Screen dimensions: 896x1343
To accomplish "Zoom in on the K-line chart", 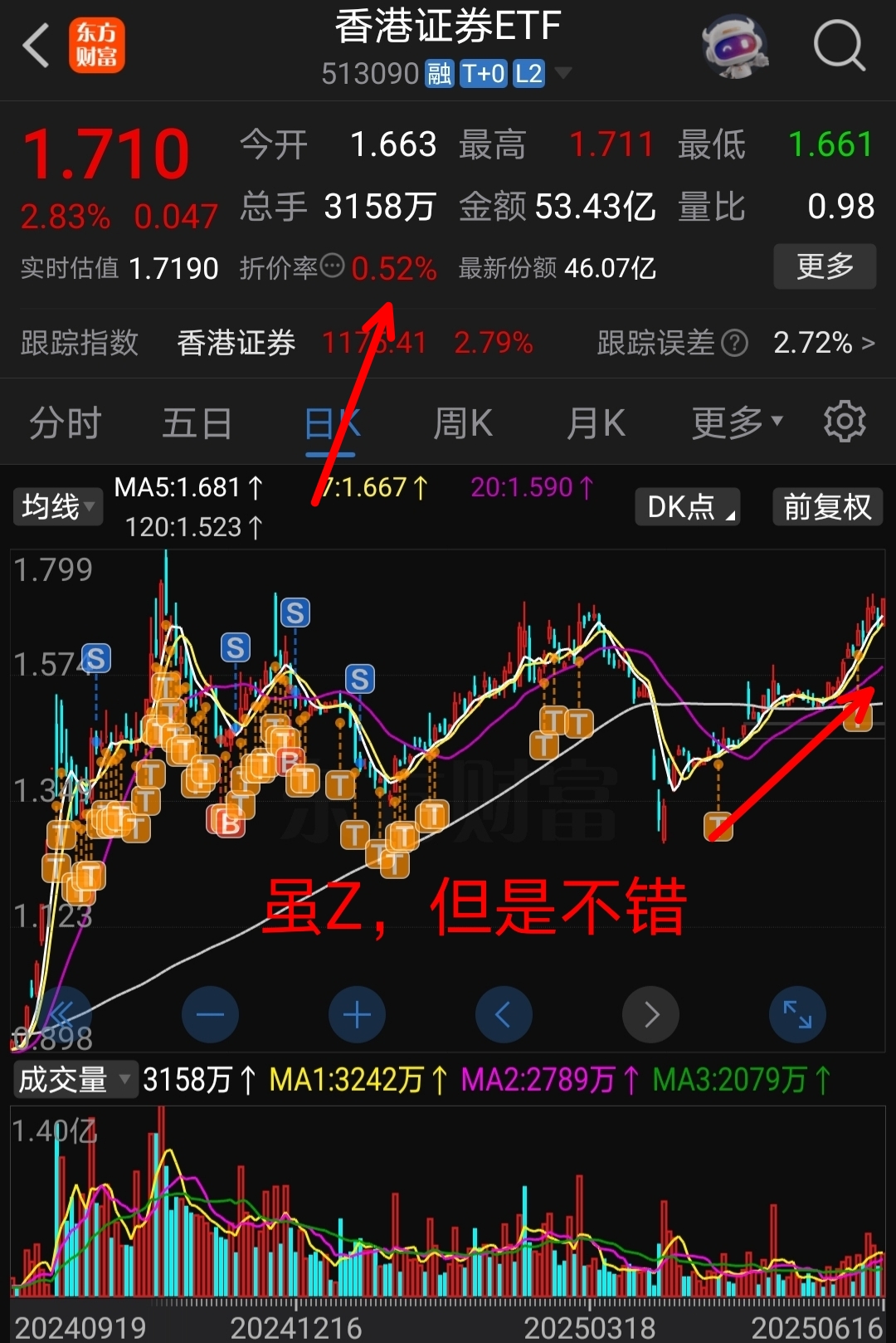I will pyautogui.click(x=357, y=1014).
